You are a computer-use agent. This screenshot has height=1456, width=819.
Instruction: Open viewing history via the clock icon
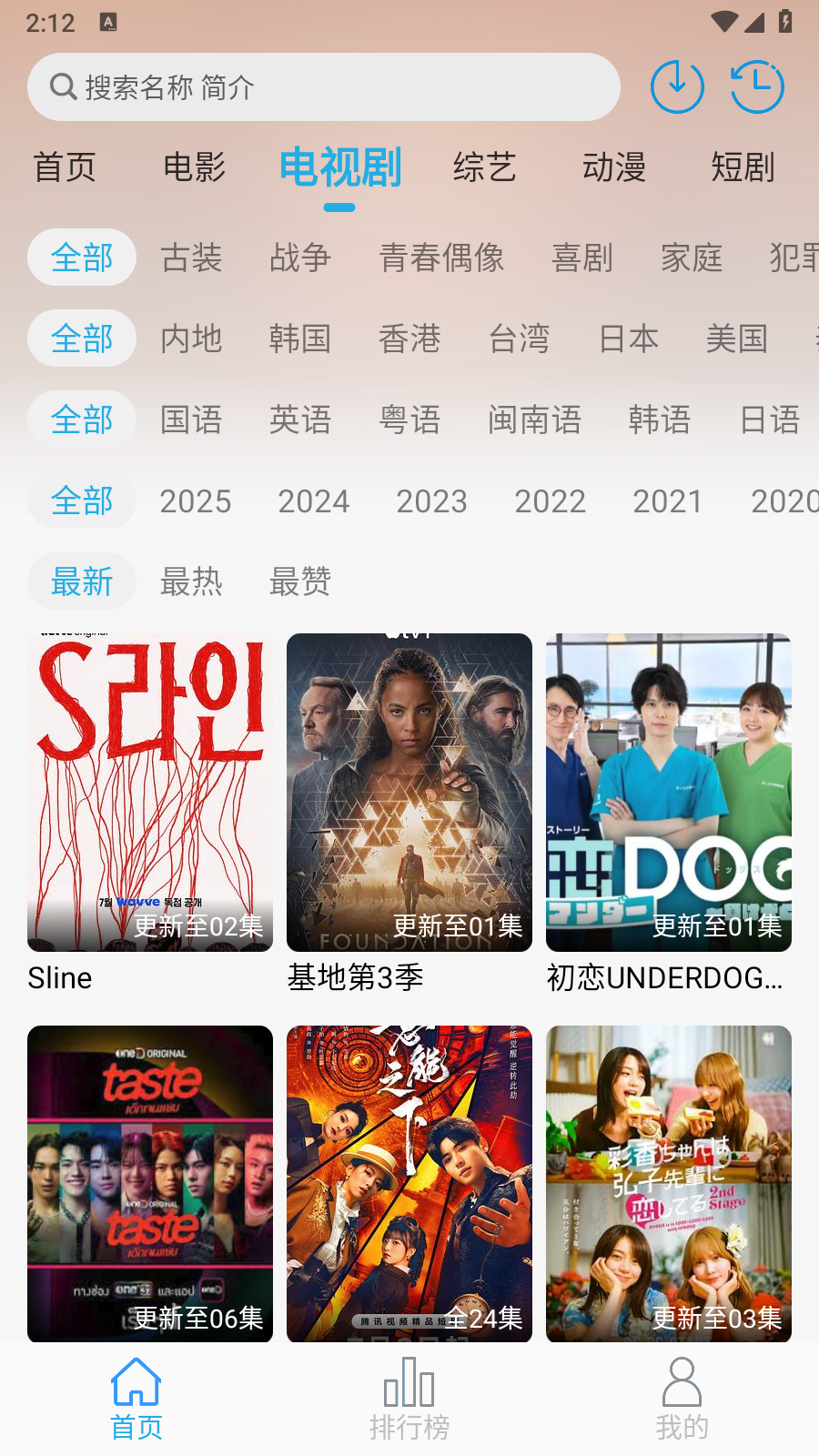(x=756, y=86)
